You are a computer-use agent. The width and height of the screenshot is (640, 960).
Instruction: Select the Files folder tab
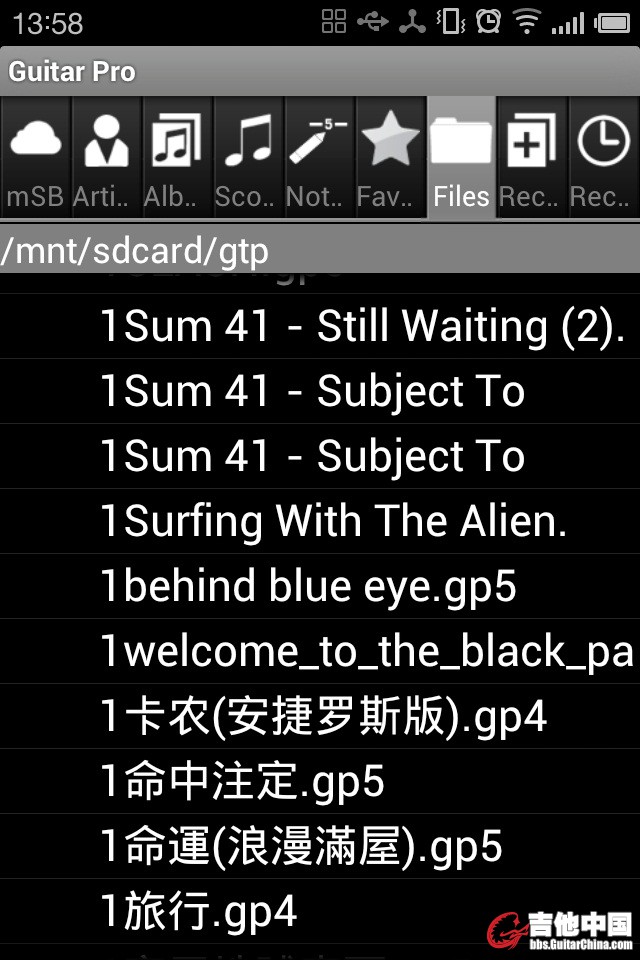click(x=461, y=157)
